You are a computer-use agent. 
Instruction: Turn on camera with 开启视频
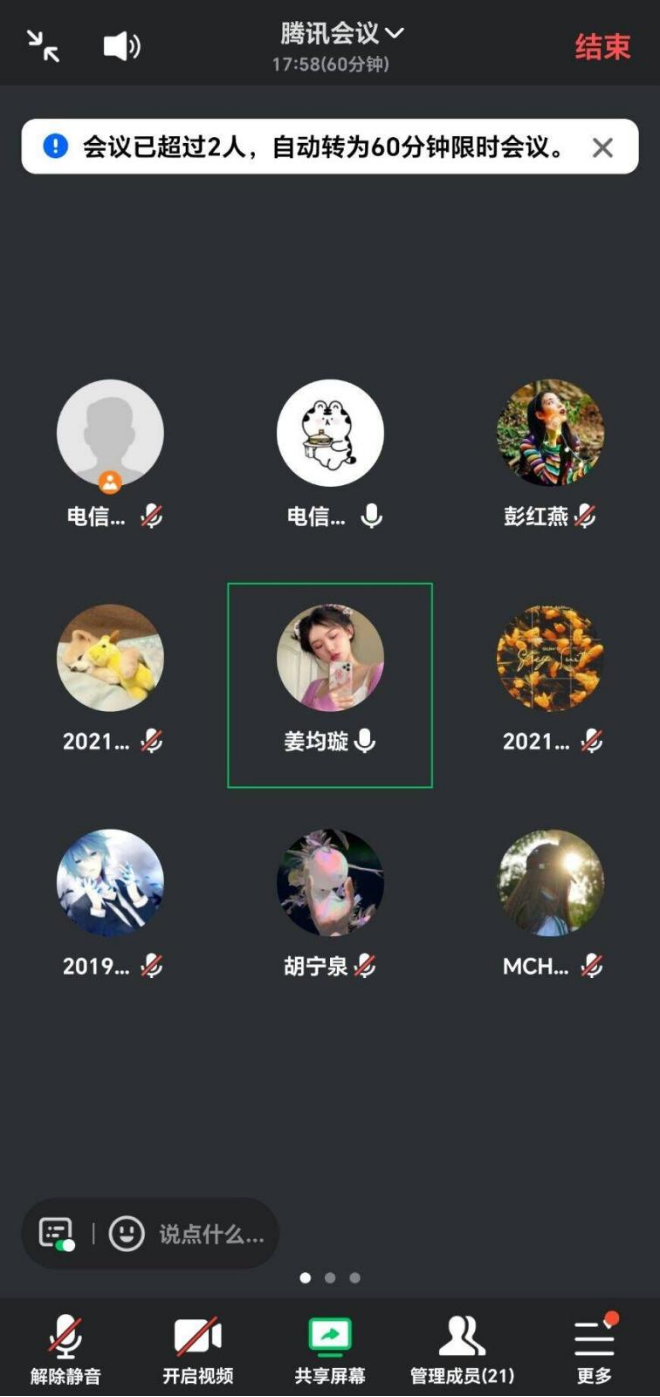198,1347
